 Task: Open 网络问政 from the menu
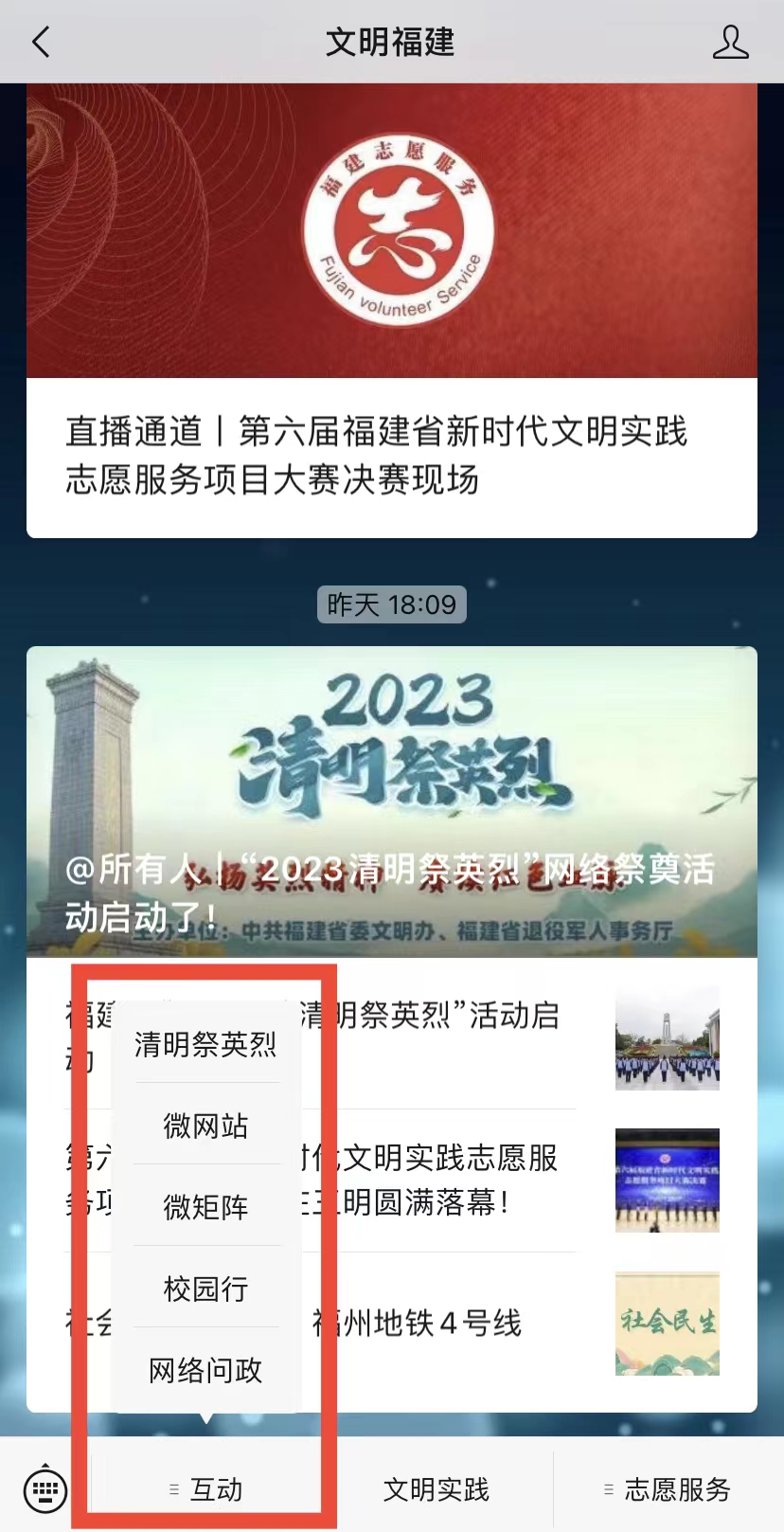tap(205, 1370)
